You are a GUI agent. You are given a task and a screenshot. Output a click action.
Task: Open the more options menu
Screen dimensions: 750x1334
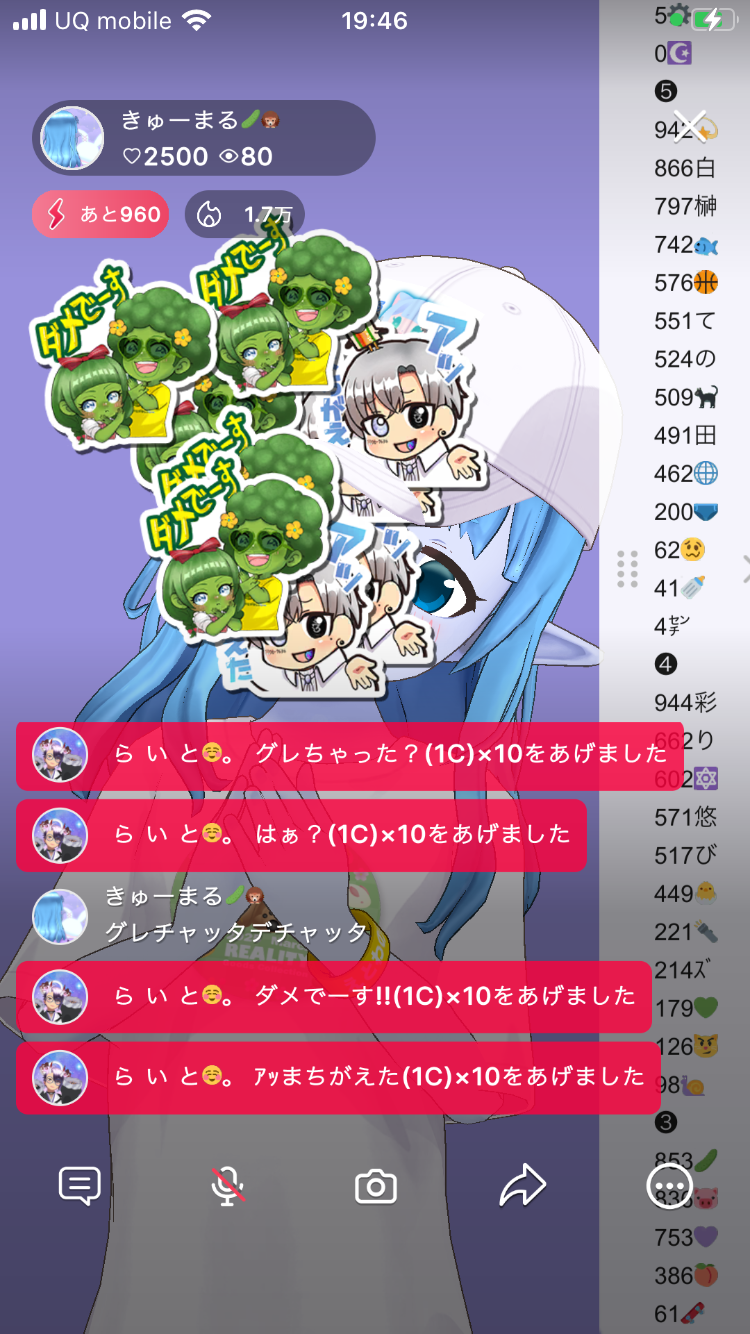pyautogui.click(x=666, y=1187)
